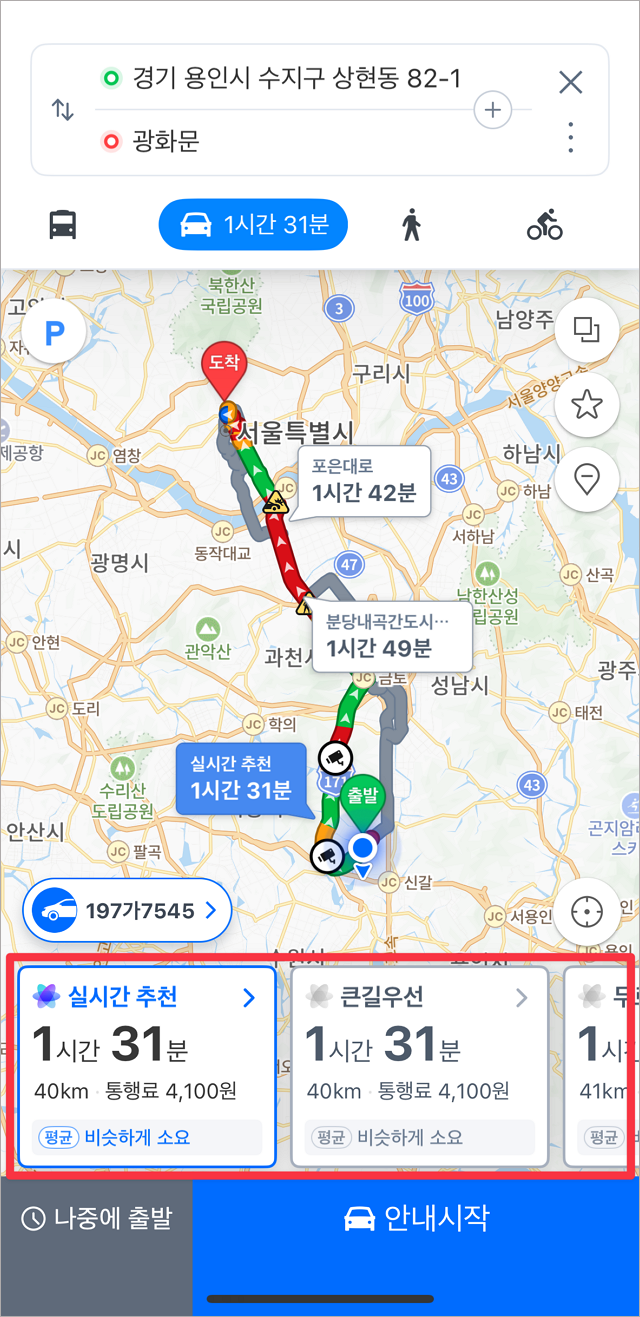Close the route search

pos(570,82)
